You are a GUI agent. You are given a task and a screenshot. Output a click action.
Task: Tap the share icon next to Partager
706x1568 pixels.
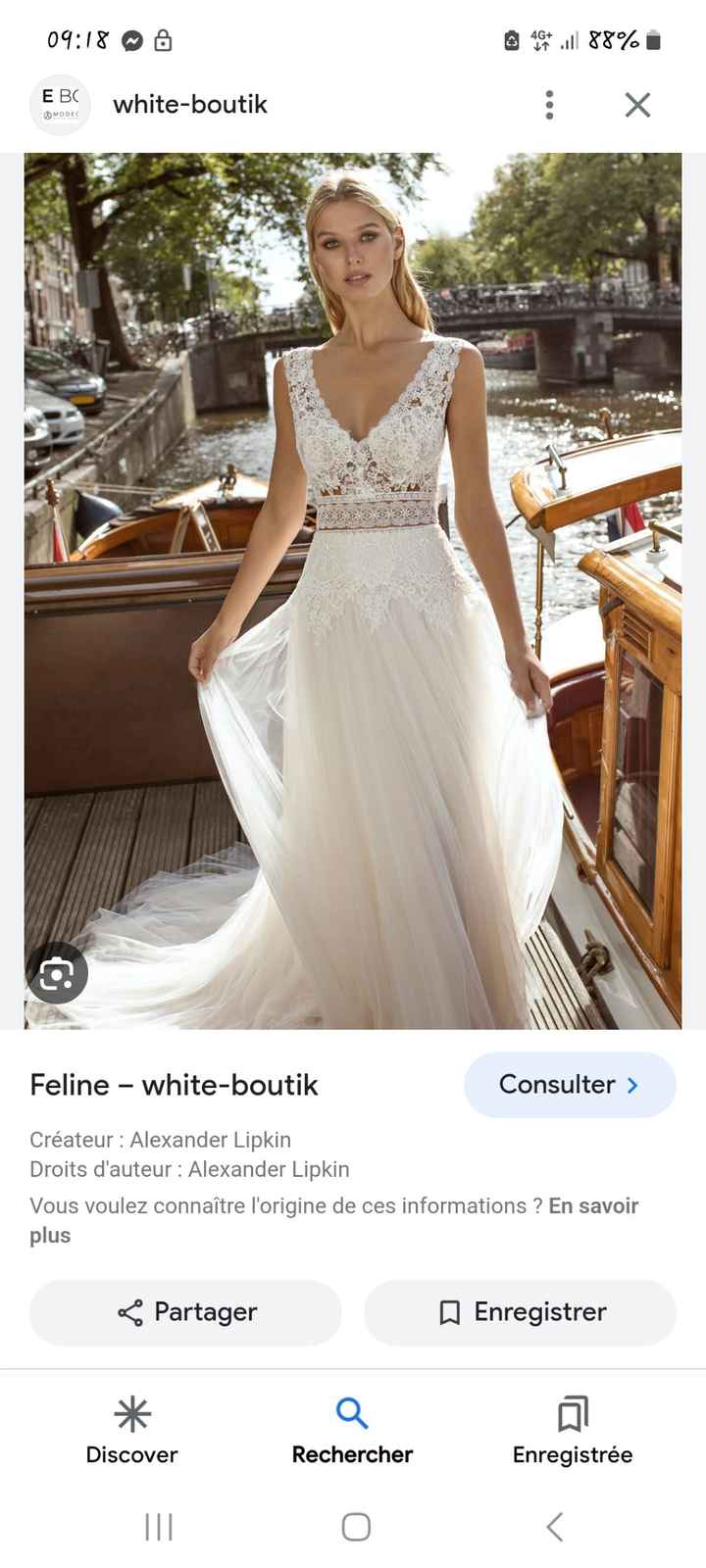[x=128, y=1312]
